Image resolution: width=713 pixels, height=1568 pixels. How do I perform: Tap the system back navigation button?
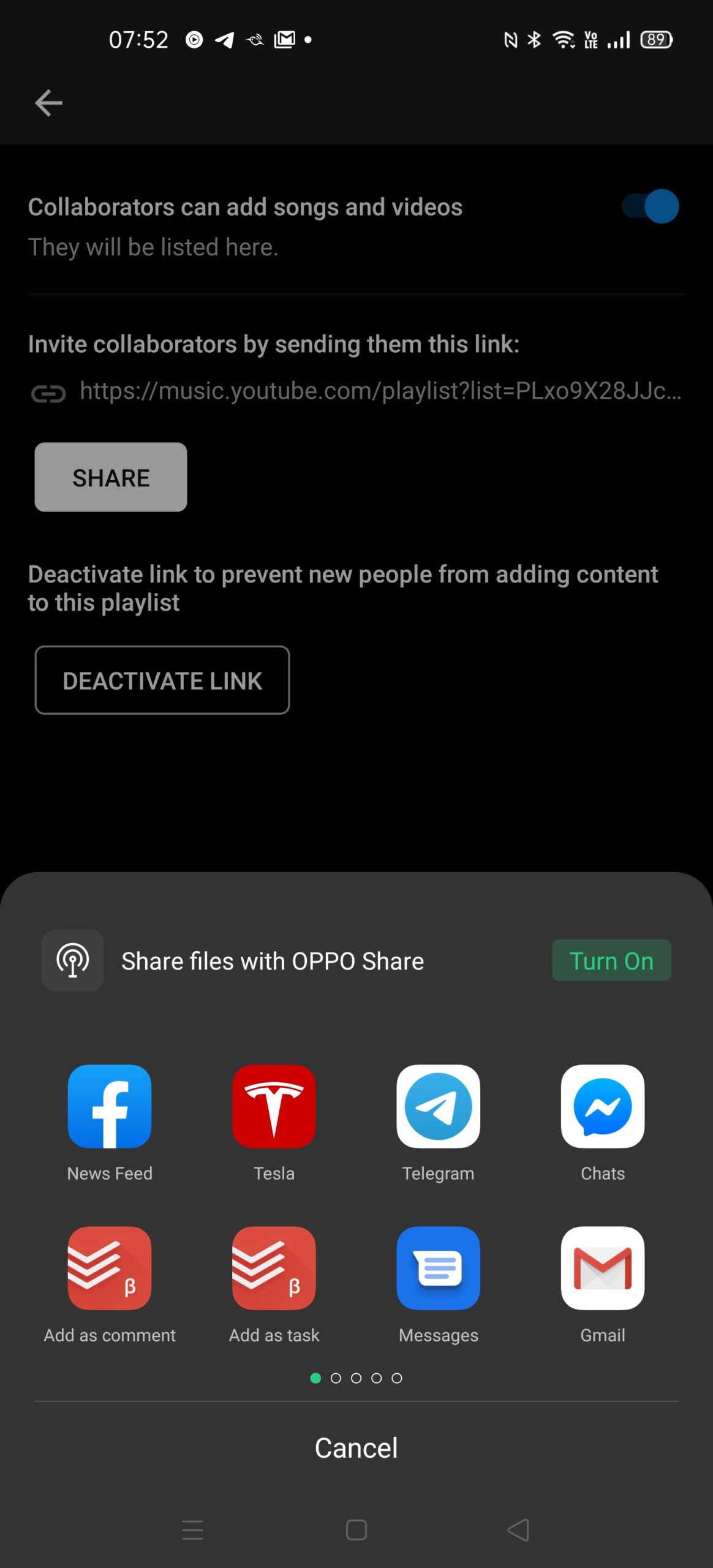[519, 1529]
